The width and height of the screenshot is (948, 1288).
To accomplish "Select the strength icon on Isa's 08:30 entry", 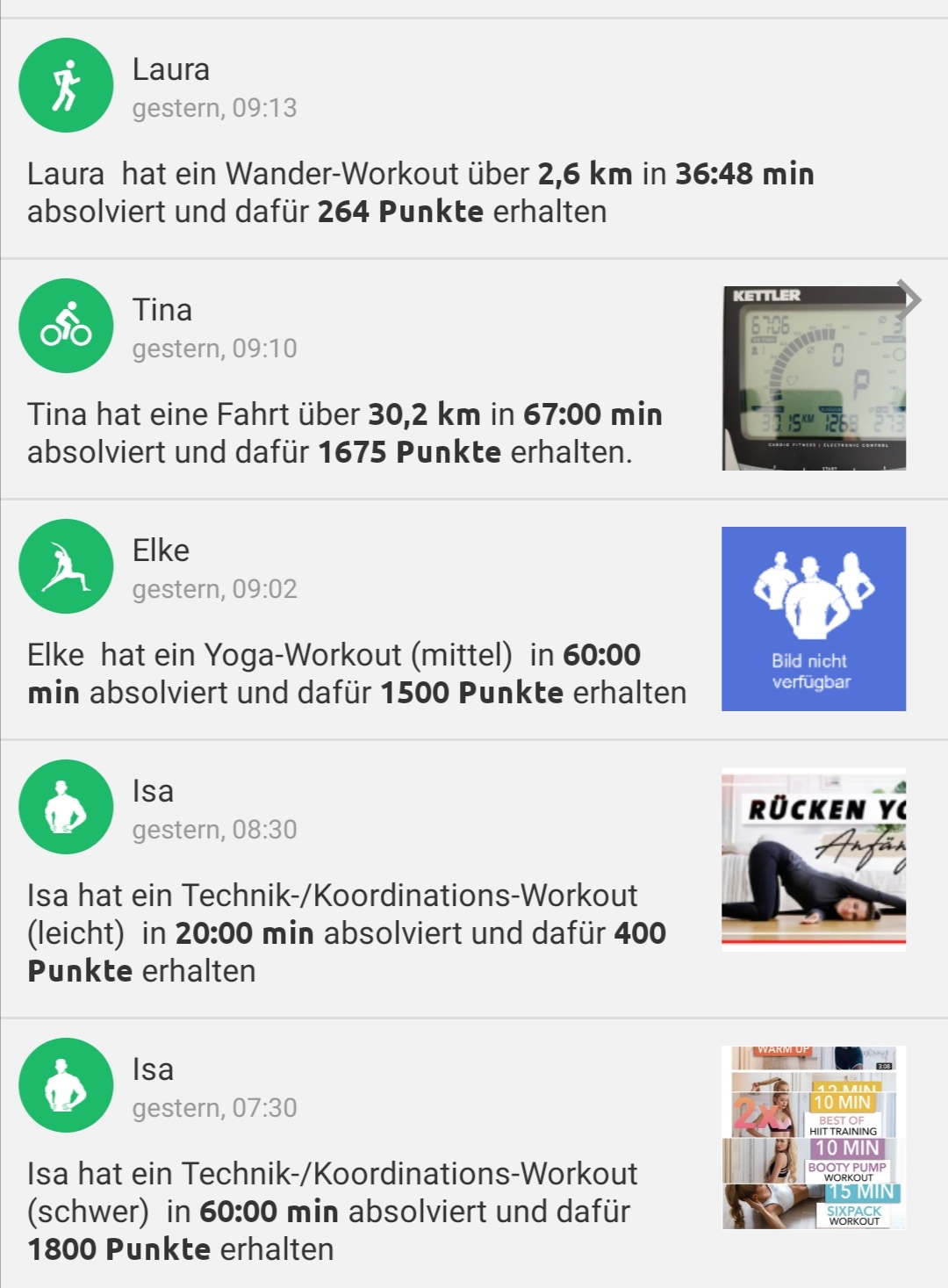I will (x=65, y=808).
